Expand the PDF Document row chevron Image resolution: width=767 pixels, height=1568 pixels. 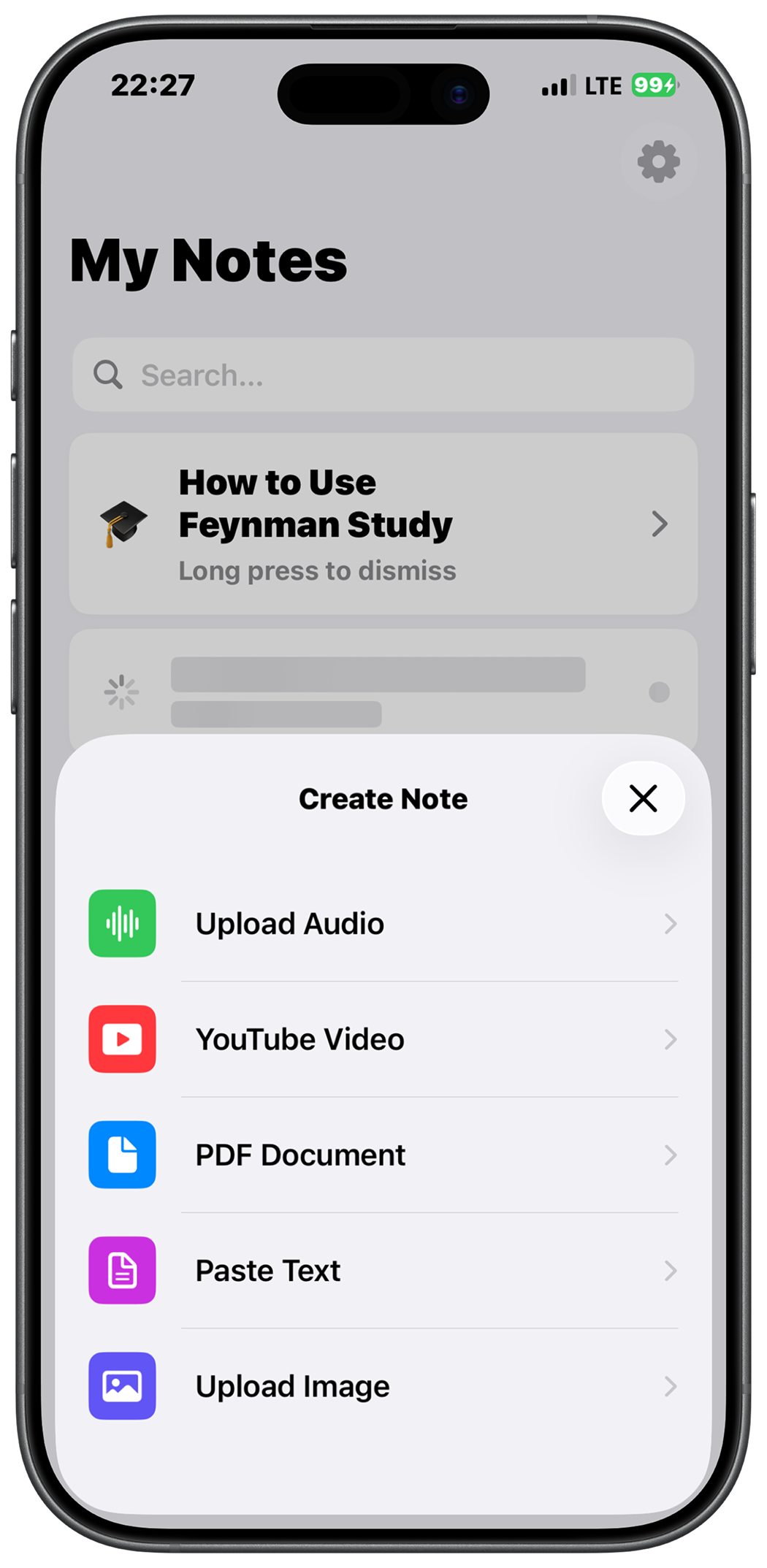[671, 1155]
